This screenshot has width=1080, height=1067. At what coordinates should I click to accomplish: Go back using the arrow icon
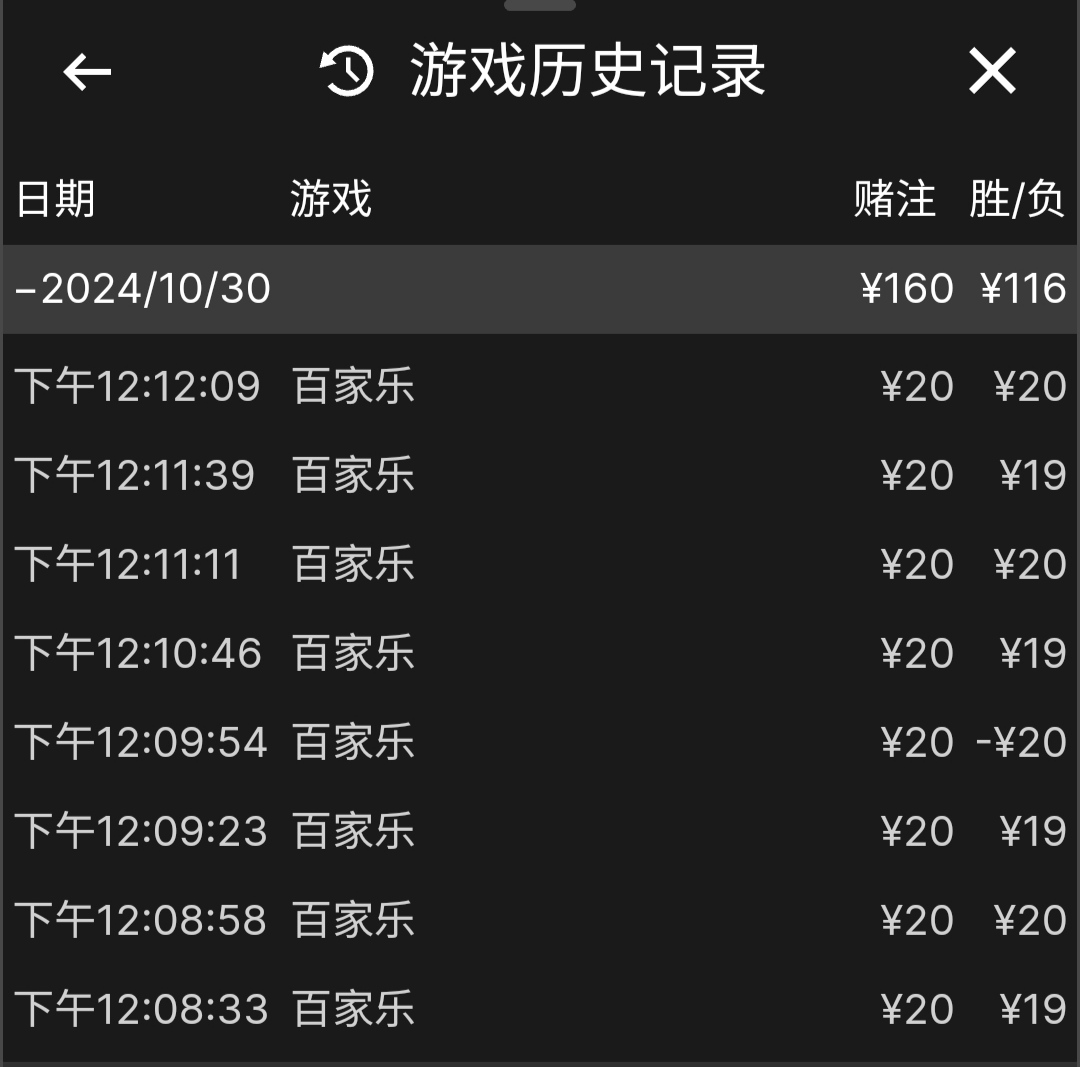pos(87,72)
